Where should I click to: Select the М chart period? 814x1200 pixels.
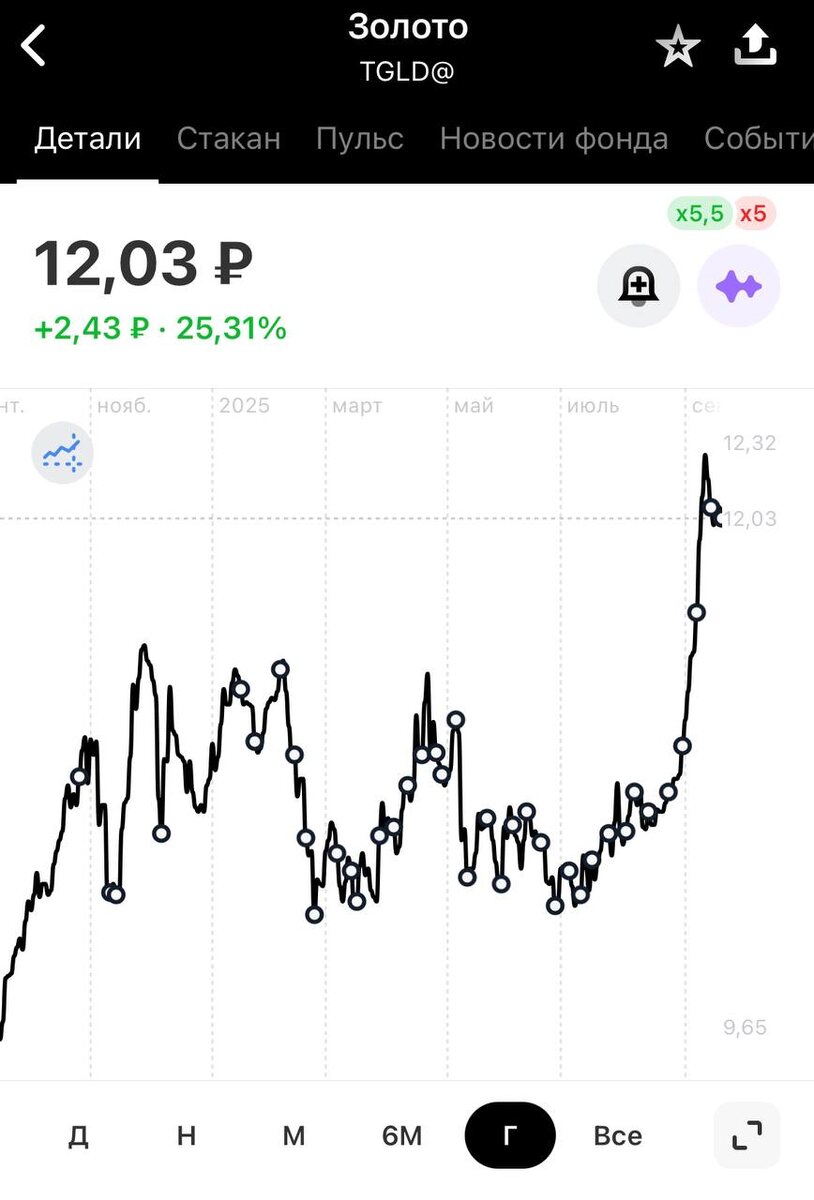[x=293, y=1136]
